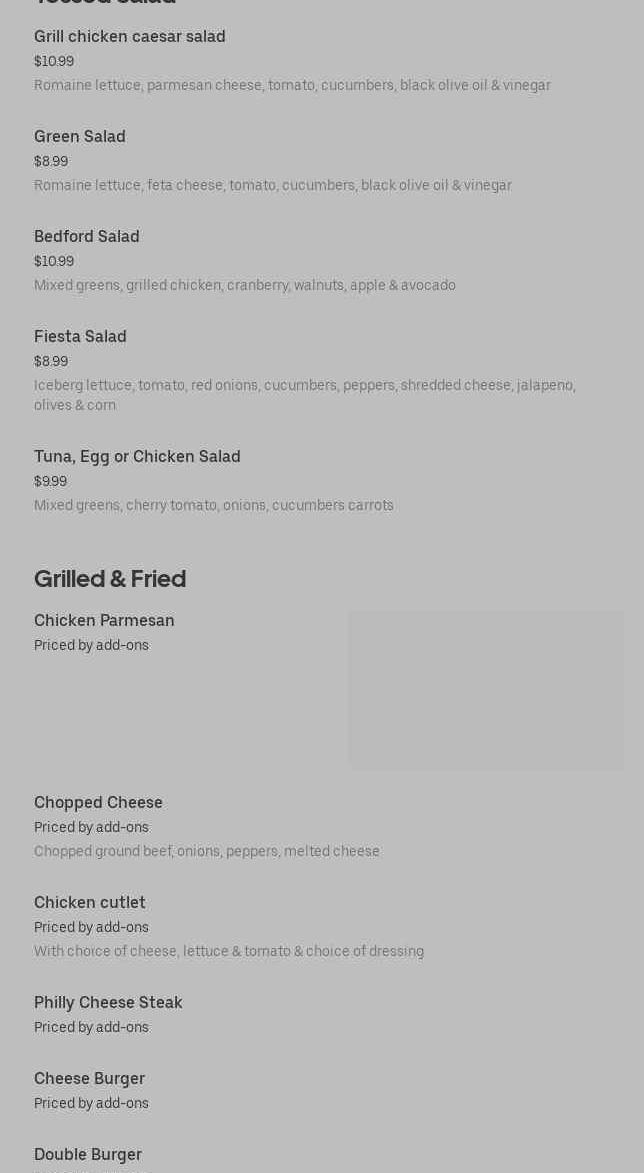Screen dimensions: 644x1173
Task: Open the Cheese Burger item
Action: point(90,1079)
